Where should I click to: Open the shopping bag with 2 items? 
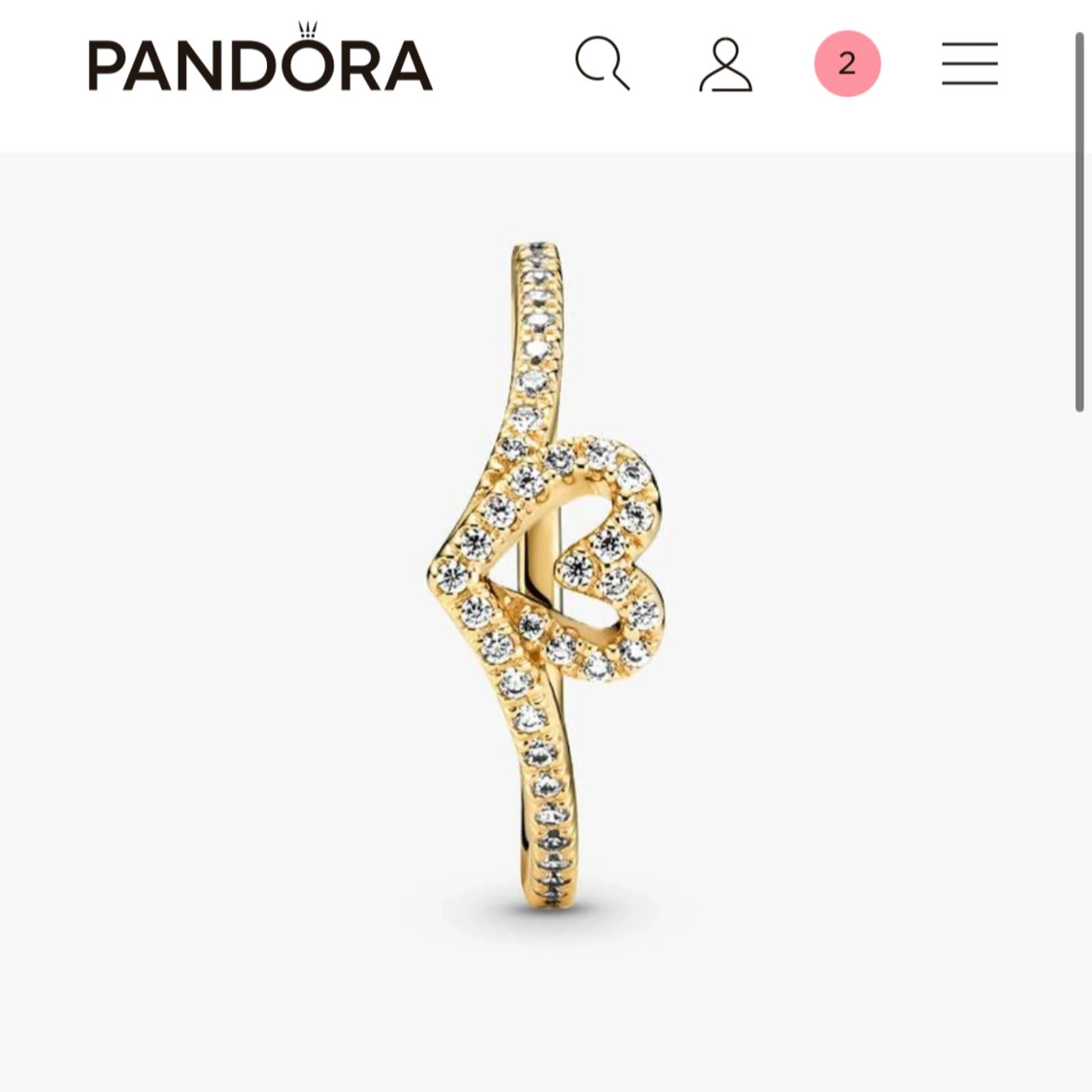pos(846,64)
